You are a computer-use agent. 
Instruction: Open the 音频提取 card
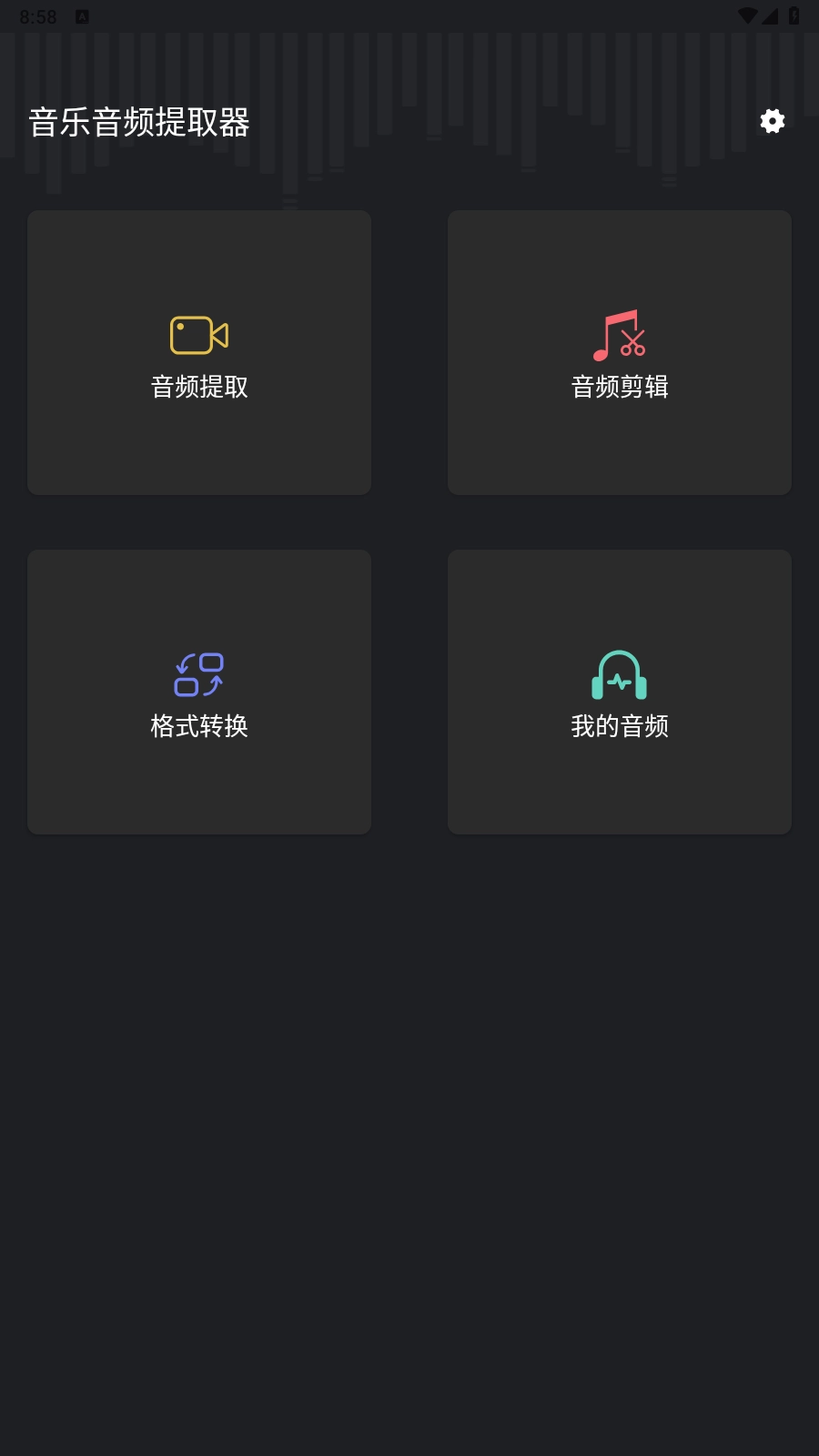click(198, 353)
